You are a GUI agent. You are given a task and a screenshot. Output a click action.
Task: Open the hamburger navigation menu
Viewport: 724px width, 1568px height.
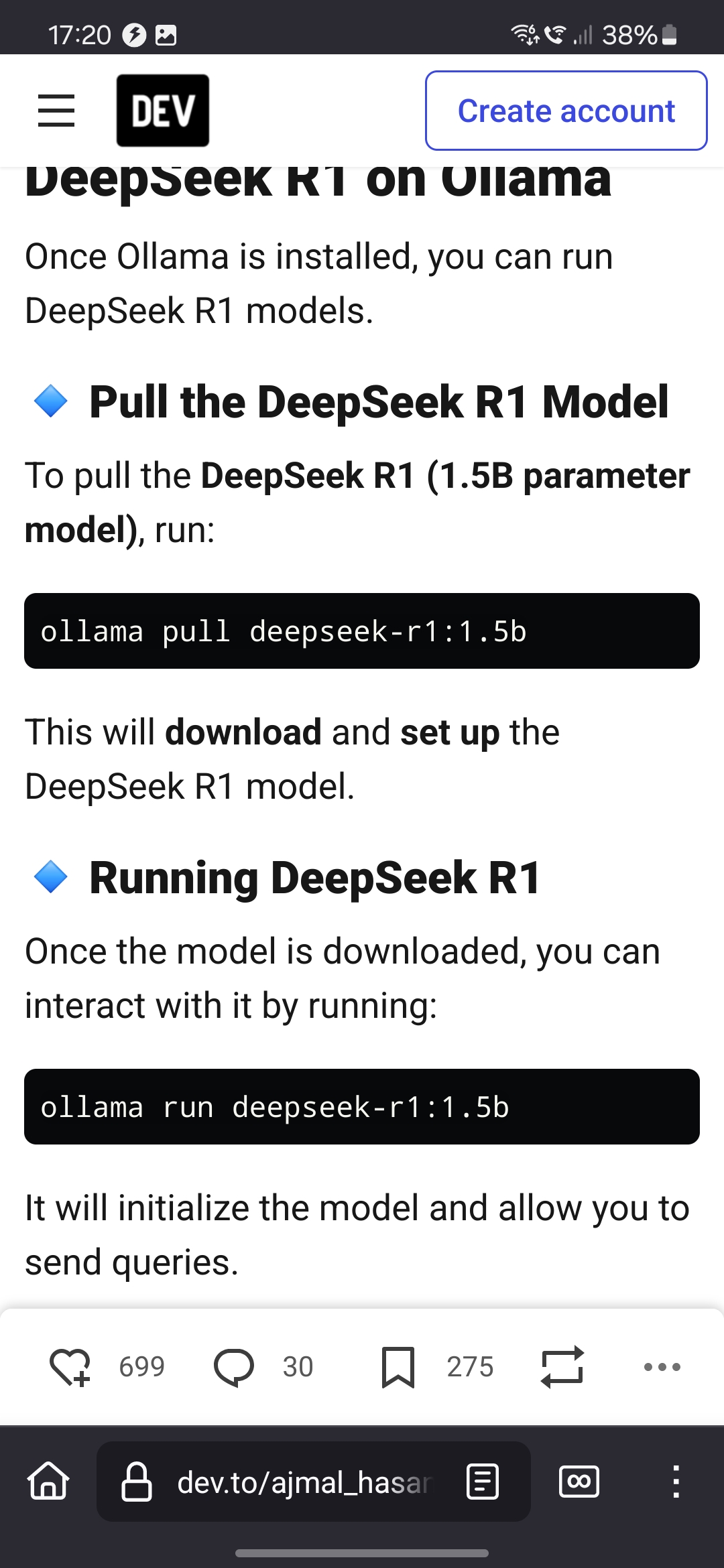coord(56,111)
